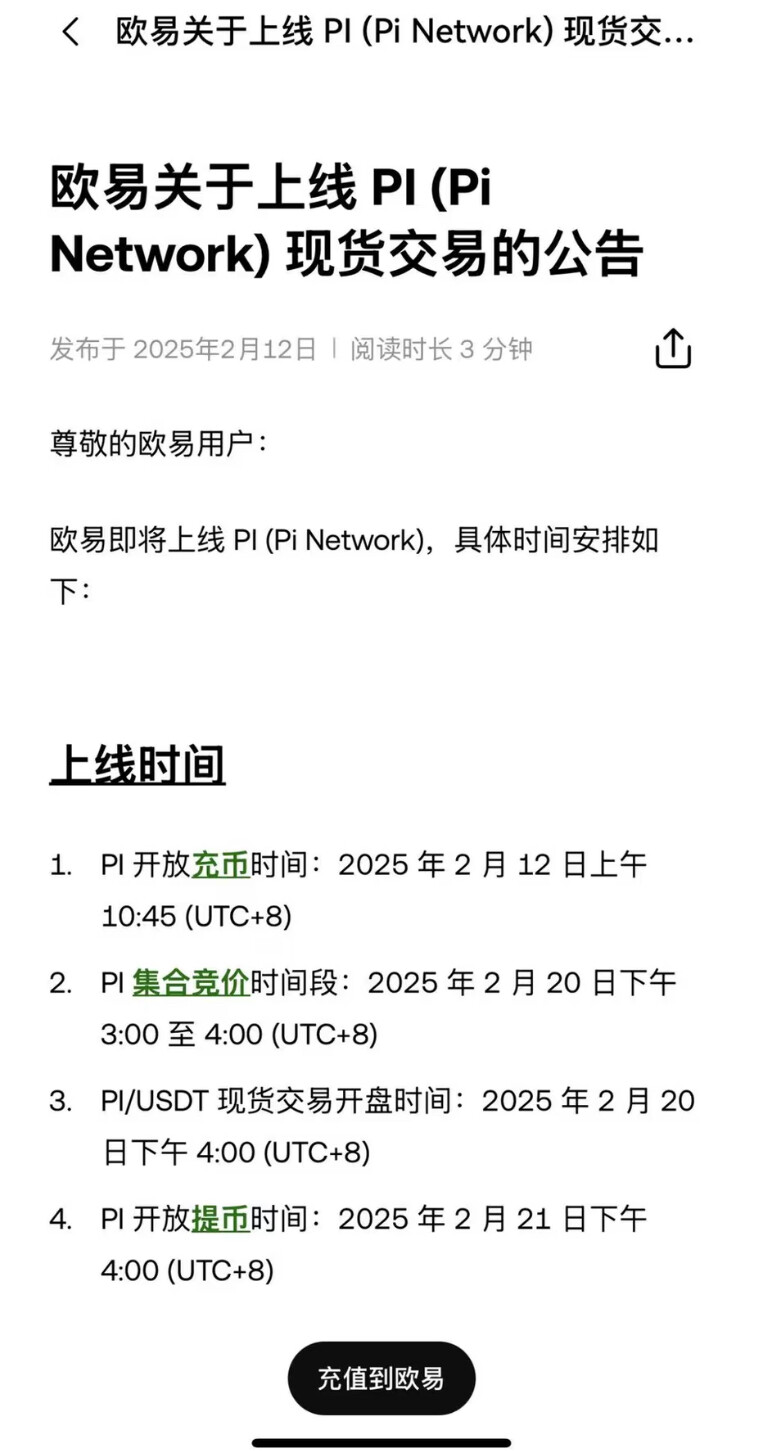The image size is (779, 1451).
Task: Select the 上线时间 section heading
Action: tap(137, 763)
